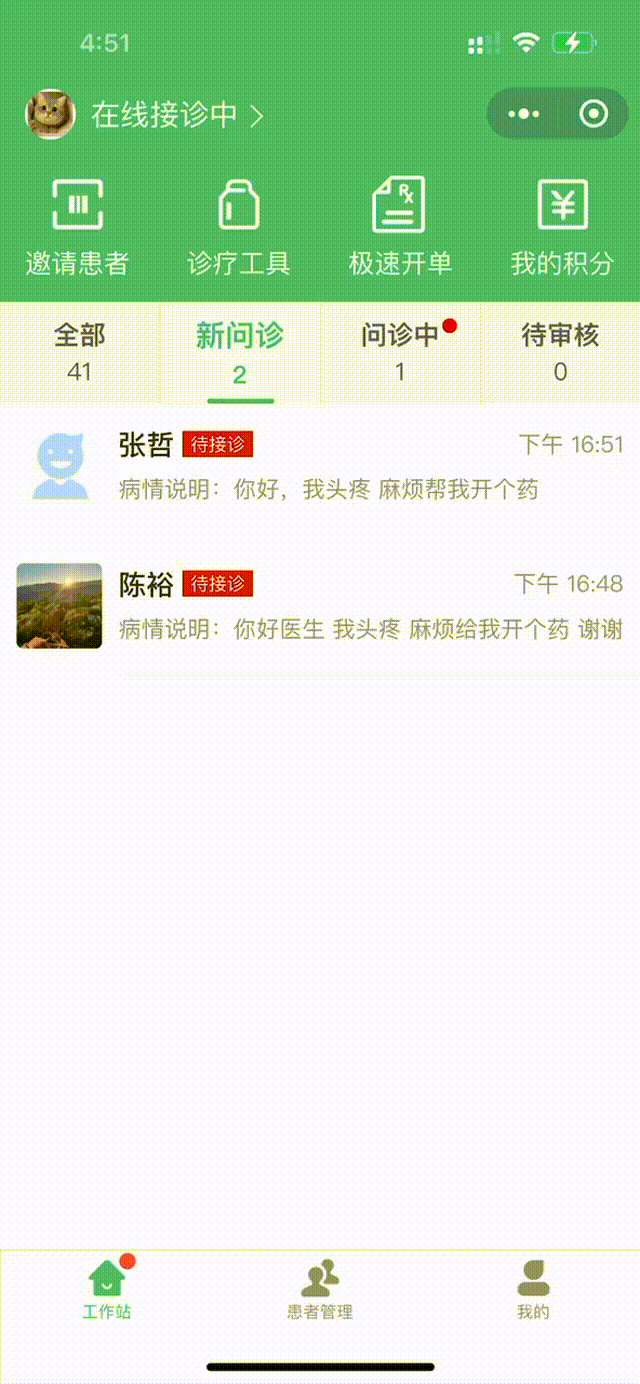
Task: Show the 待审核 tab
Action: click(x=560, y=352)
